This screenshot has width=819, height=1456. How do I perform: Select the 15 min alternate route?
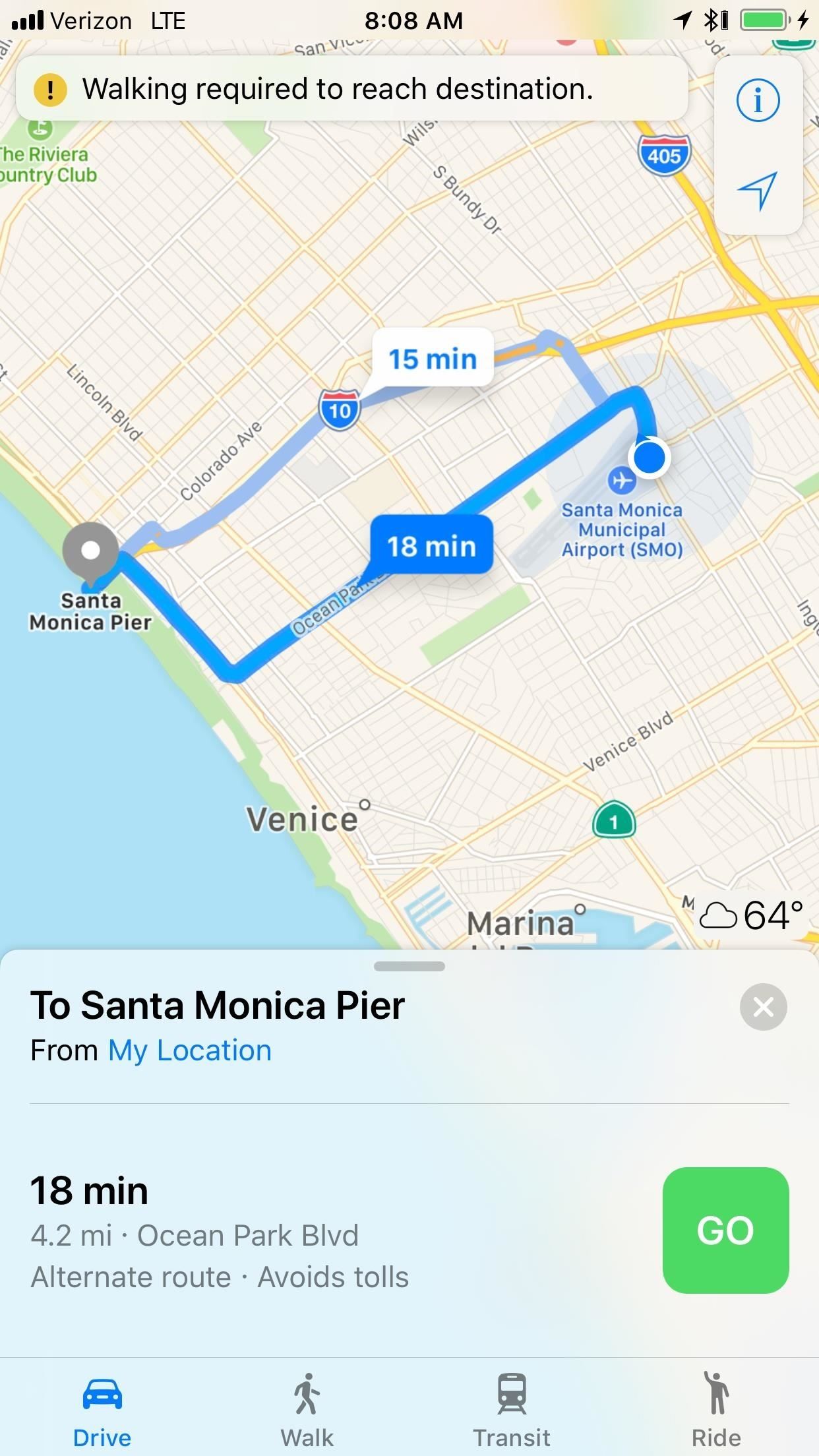pos(433,359)
